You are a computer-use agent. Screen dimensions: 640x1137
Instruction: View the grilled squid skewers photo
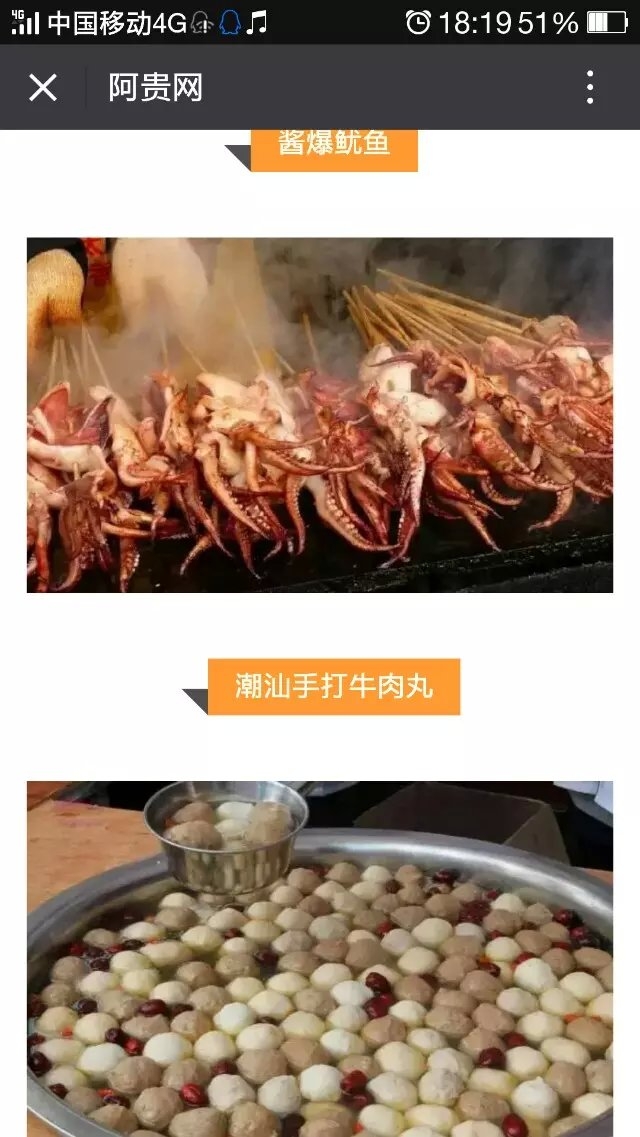click(x=319, y=415)
